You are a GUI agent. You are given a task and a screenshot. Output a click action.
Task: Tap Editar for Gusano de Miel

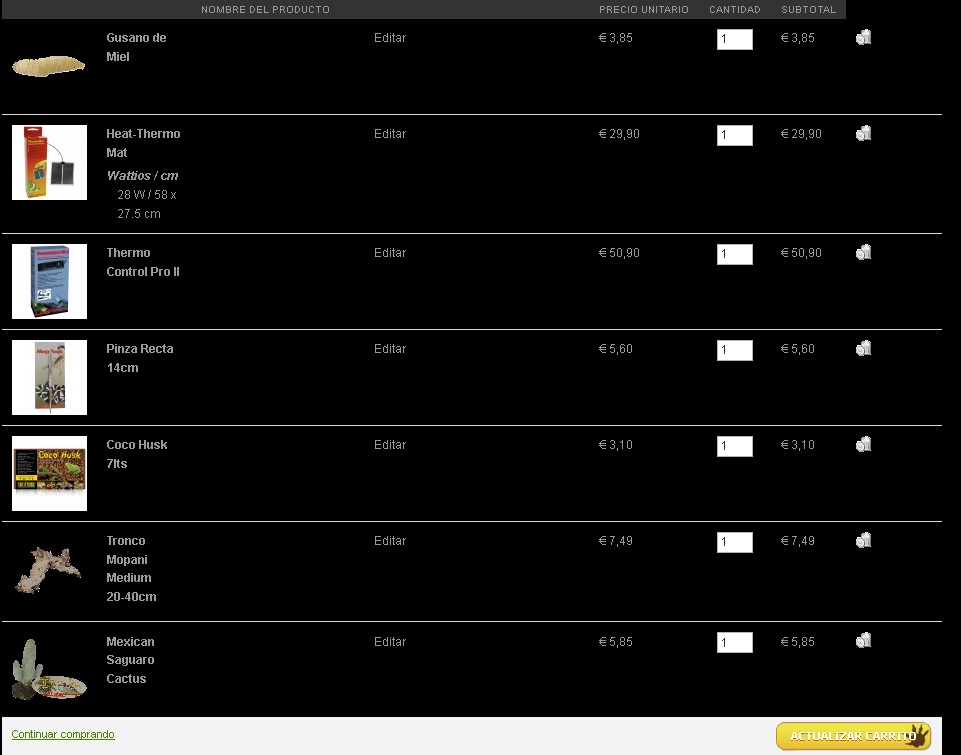(x=389, y=38)
